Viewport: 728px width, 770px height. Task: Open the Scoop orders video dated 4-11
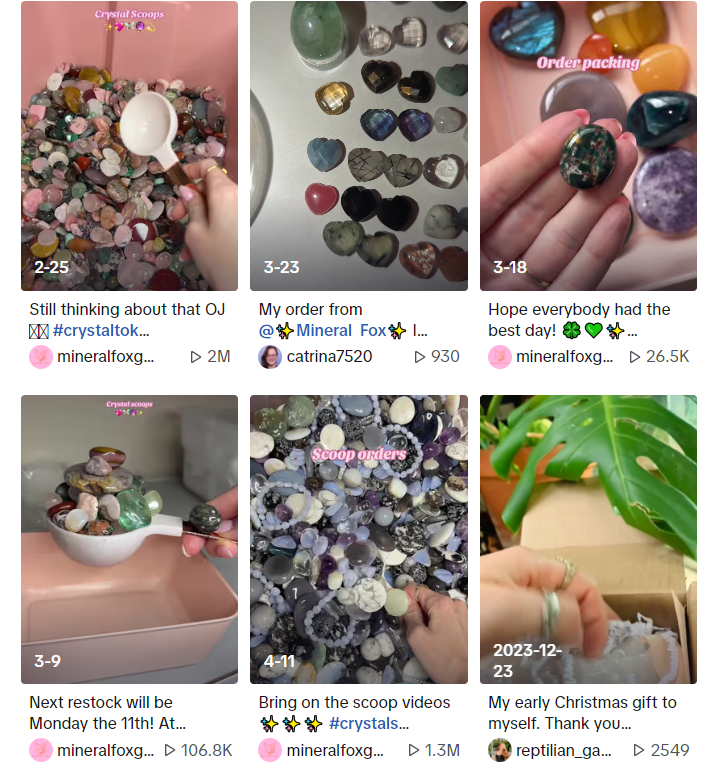coord(358,539)
